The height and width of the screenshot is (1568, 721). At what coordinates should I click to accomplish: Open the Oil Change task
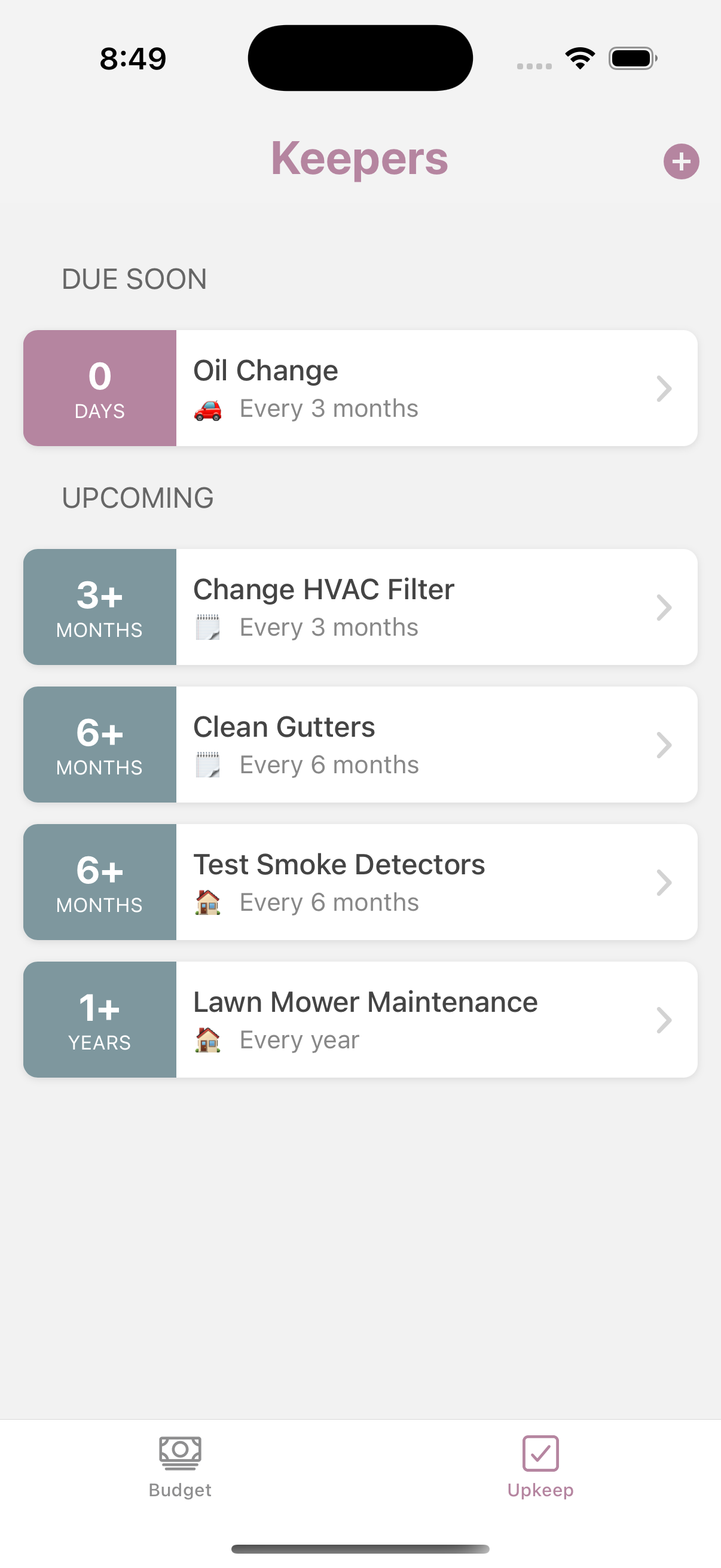pos(360,388)
